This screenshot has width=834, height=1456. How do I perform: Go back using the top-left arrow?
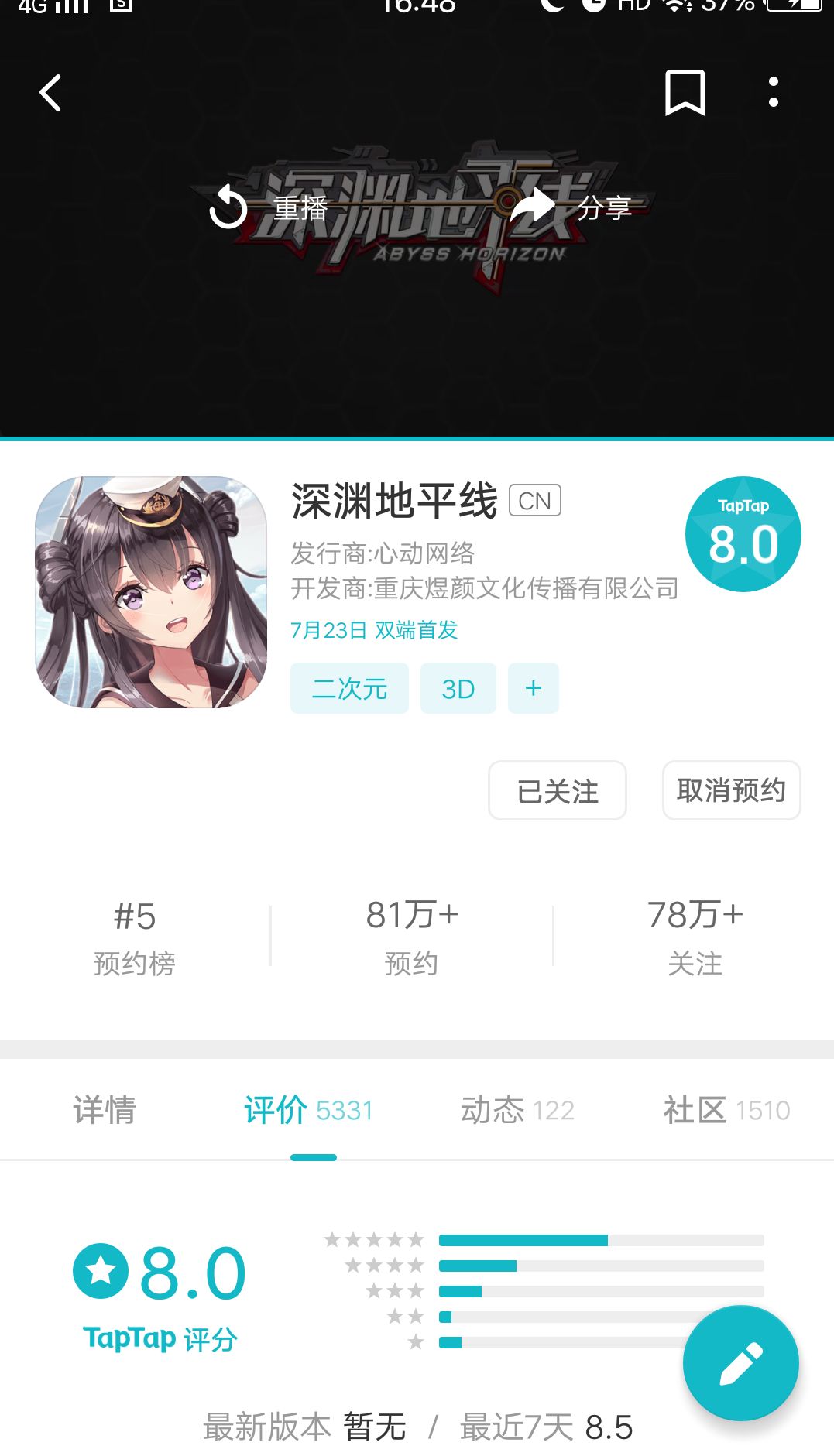click(x=51, y=93)
